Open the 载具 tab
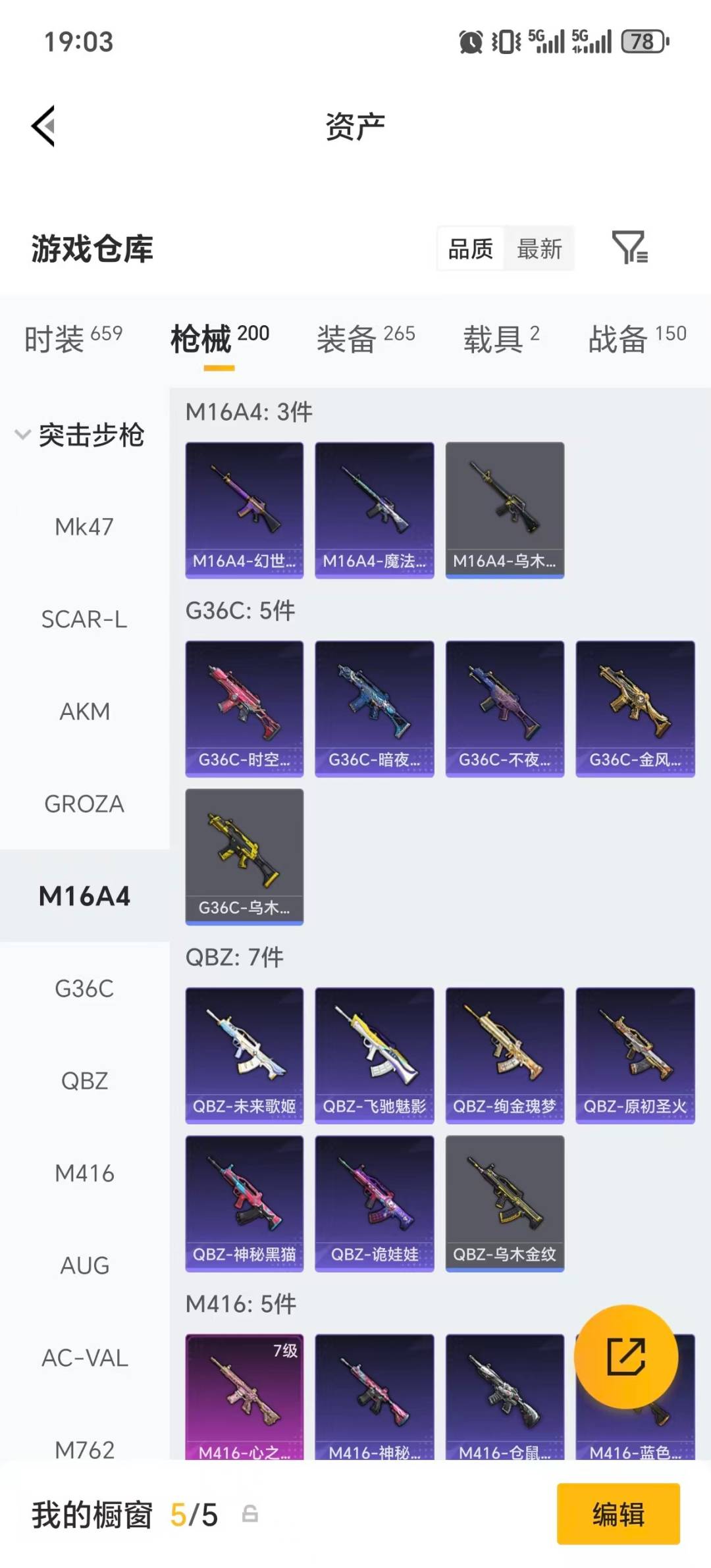This screenshot has height=1568, width=711. 501,339
